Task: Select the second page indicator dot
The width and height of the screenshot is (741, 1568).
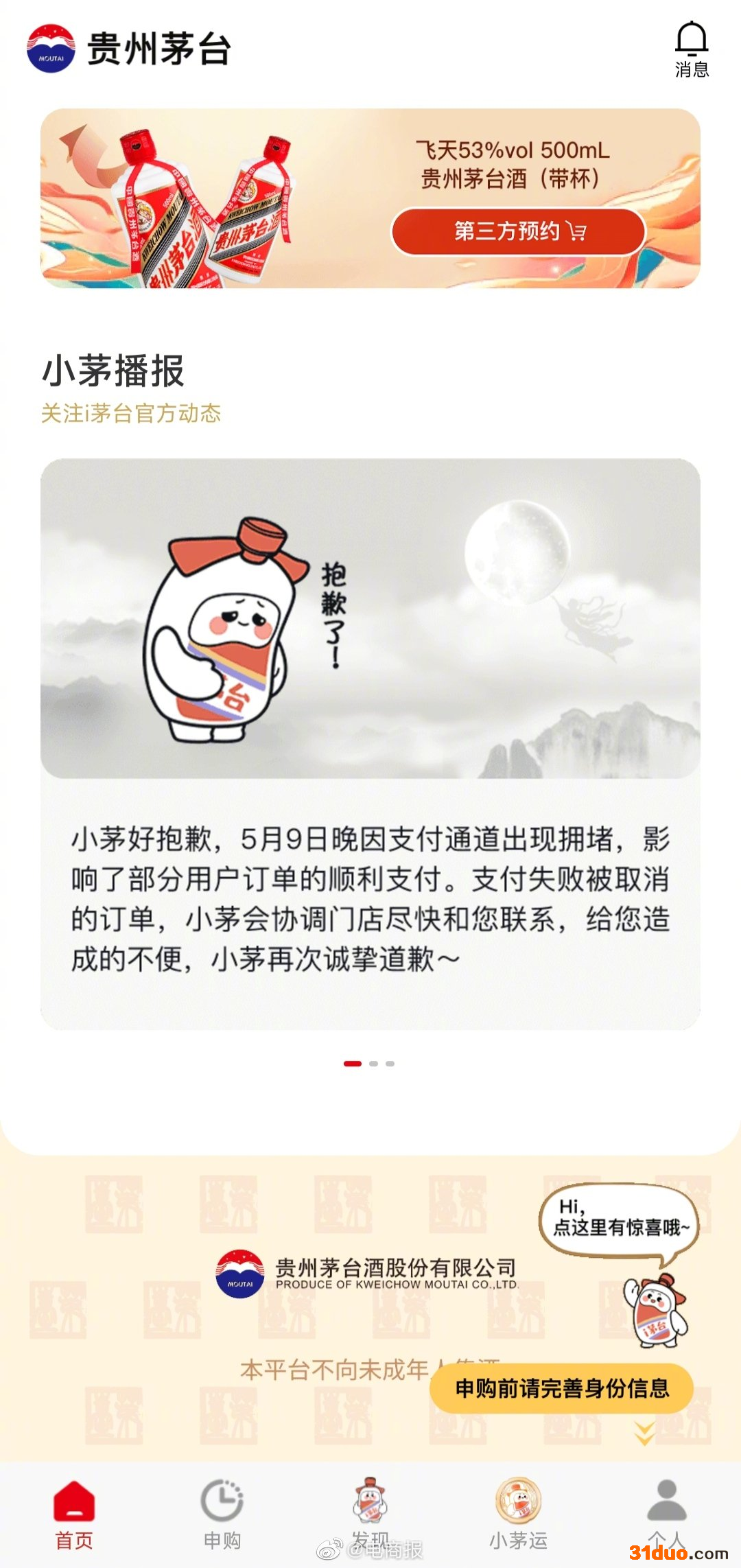Action: pos(373,1064)
